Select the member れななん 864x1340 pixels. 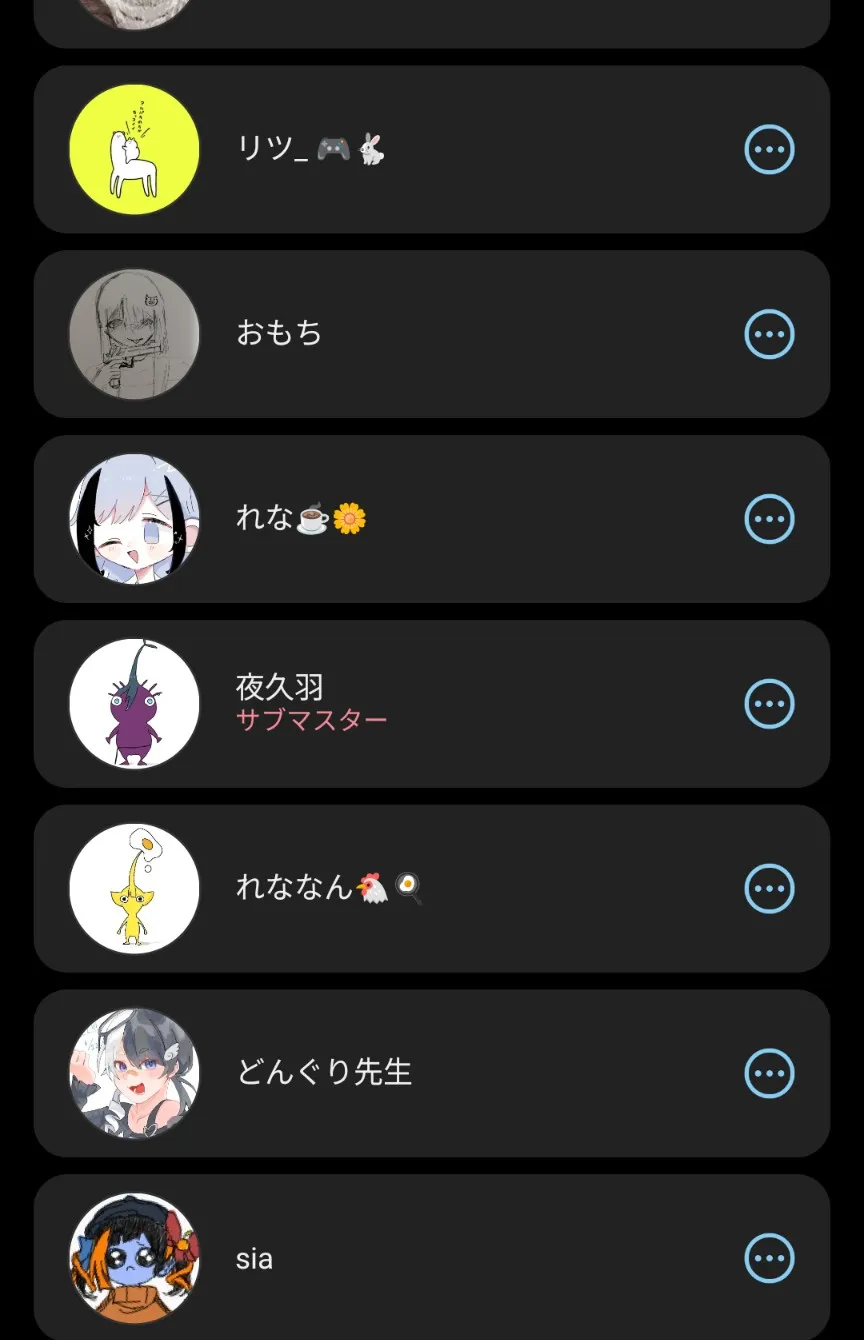pyautogui.click(x=432, y=889)
